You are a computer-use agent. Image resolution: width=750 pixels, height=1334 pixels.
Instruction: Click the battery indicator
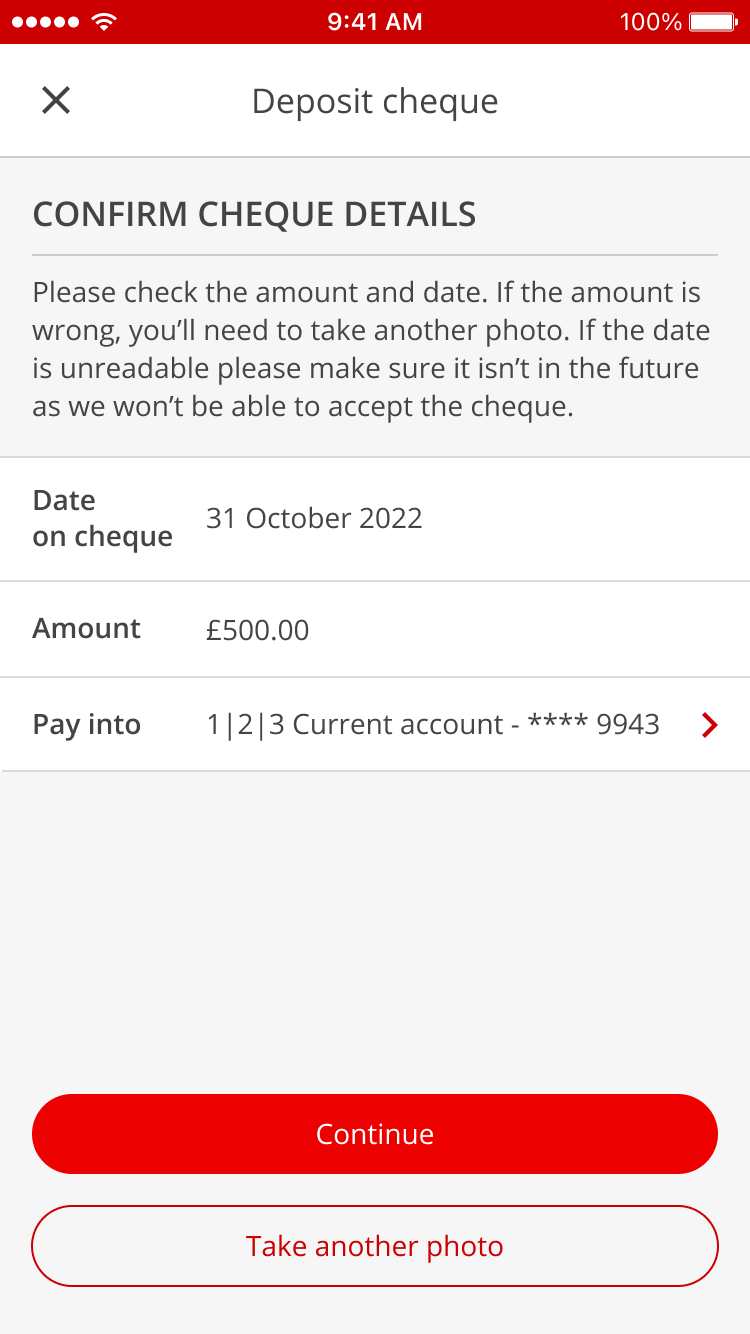[x=711, y=20]
